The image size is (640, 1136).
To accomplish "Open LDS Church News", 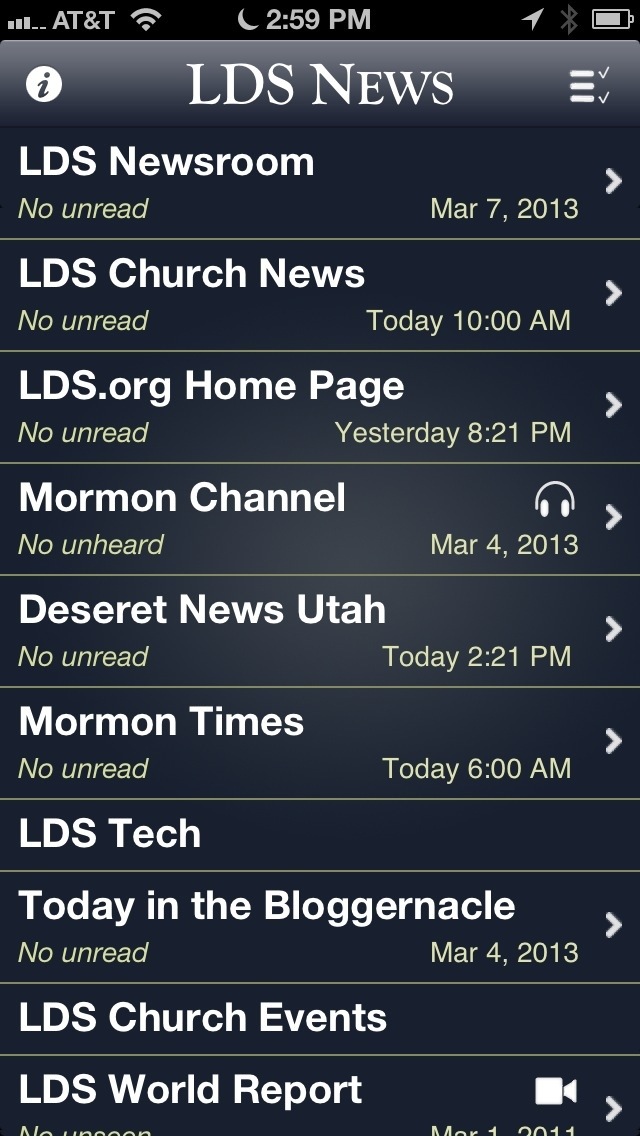I will point(320,295).
